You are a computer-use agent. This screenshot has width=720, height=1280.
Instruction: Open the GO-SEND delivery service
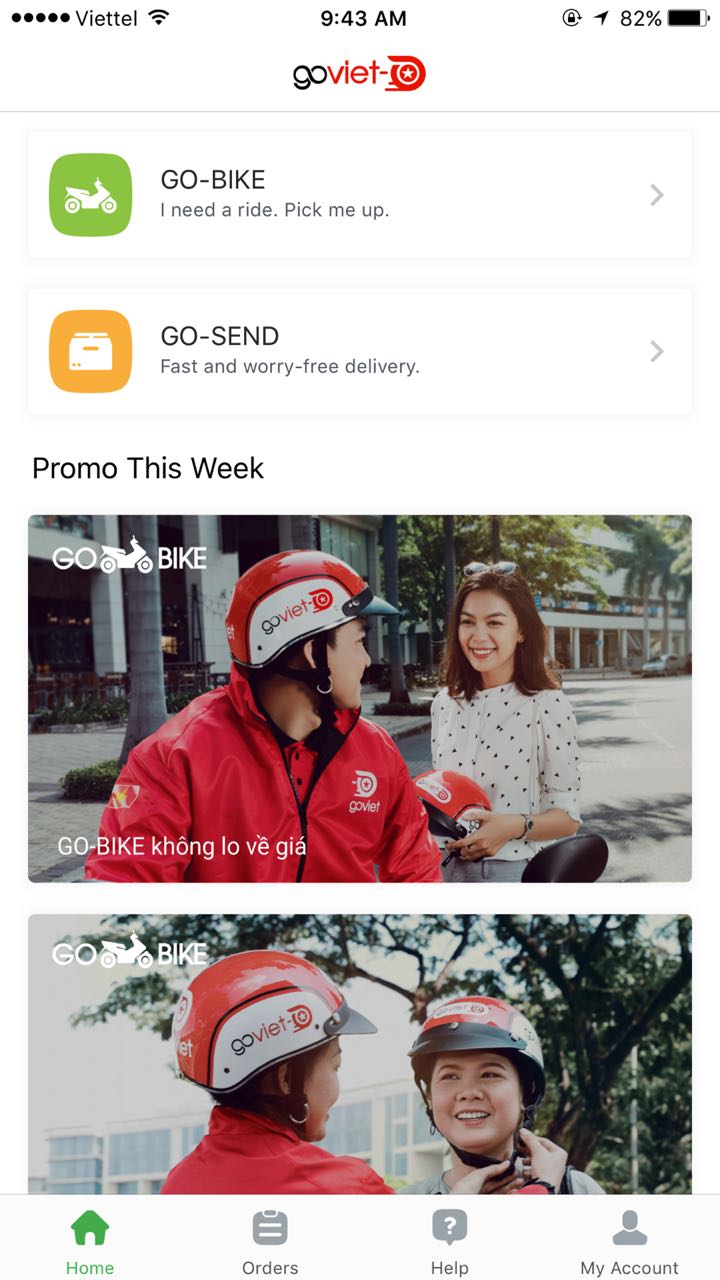tap(359, 351)
